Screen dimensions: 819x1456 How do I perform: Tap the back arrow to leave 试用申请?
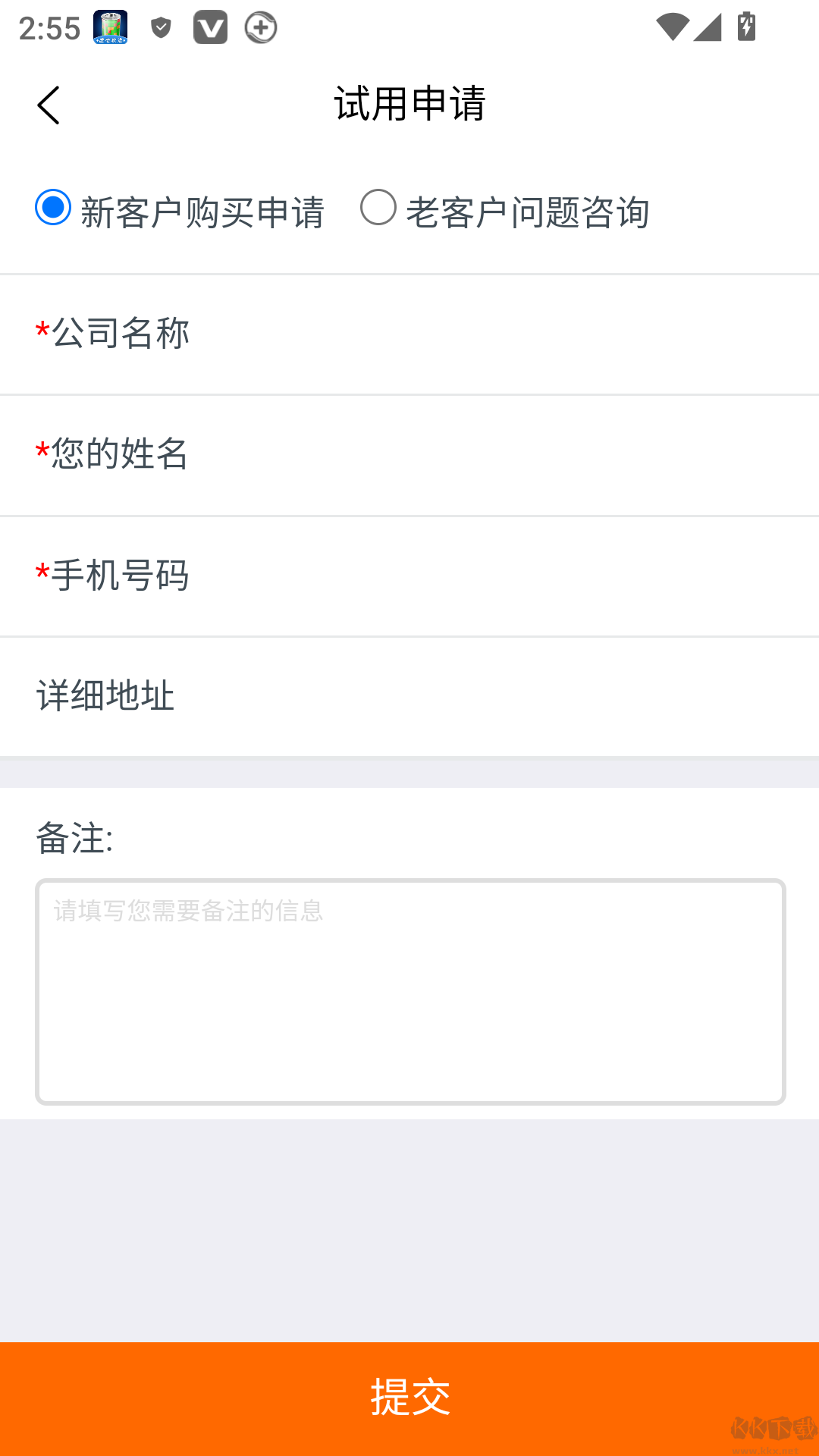(49, 105)
